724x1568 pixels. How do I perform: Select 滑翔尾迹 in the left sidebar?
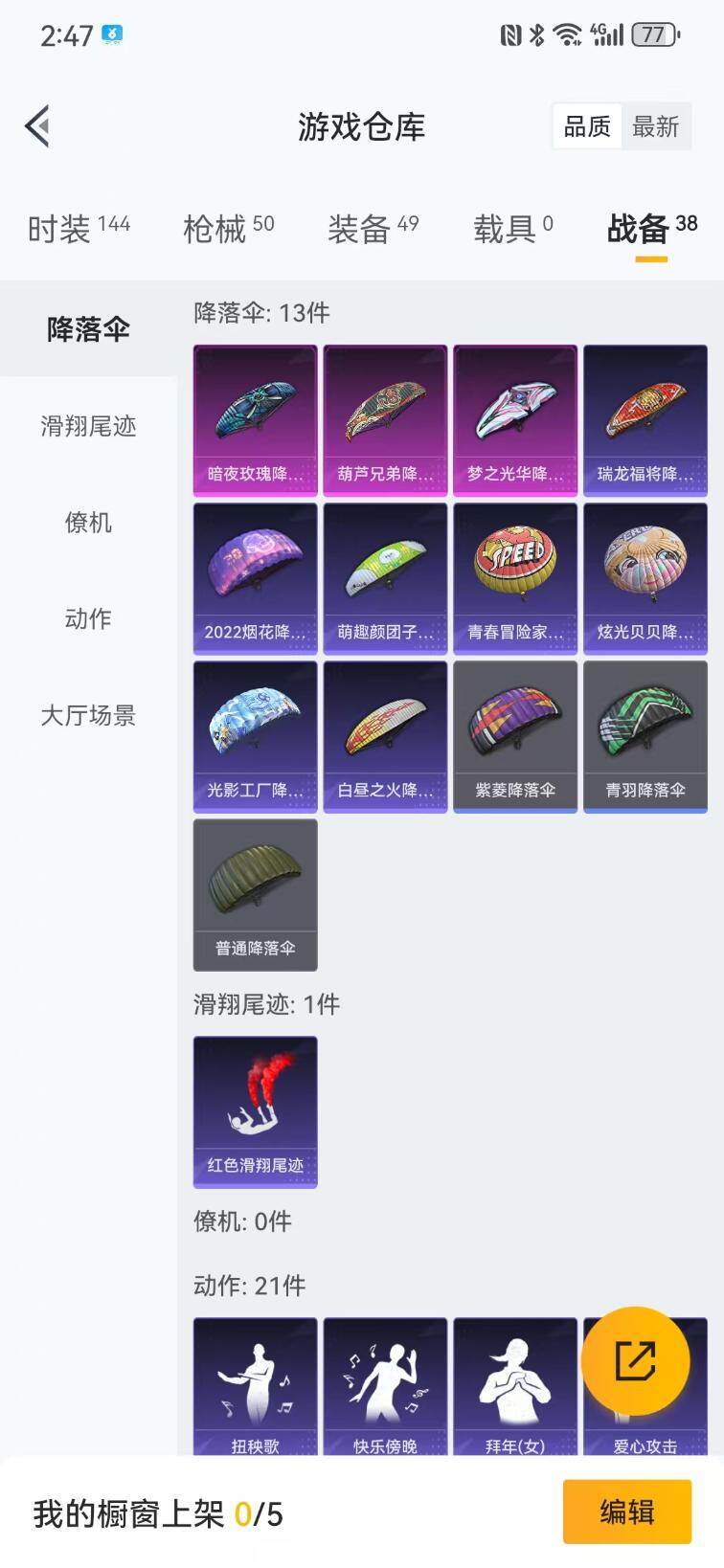click(88, 427)
